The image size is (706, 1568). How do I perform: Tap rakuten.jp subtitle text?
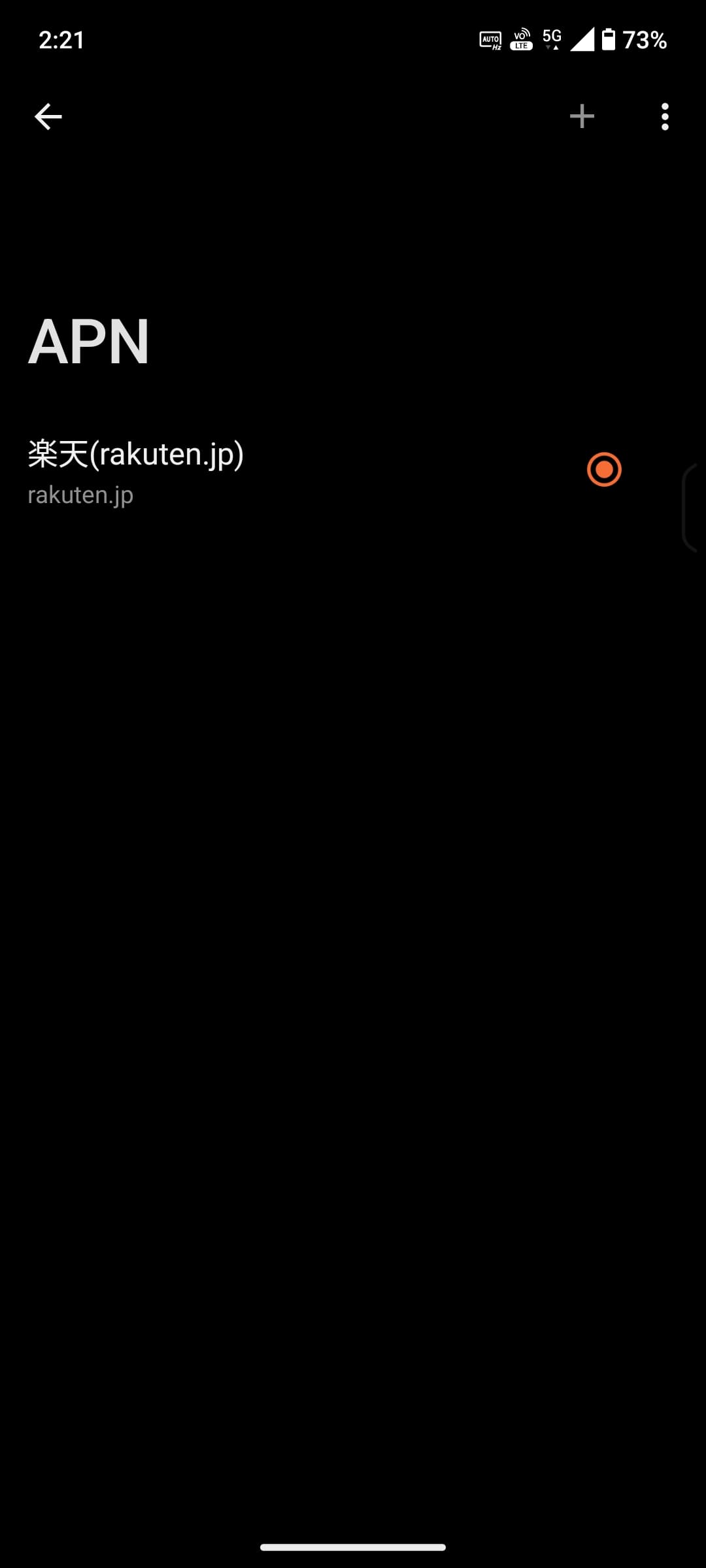[x=80, y=495]
